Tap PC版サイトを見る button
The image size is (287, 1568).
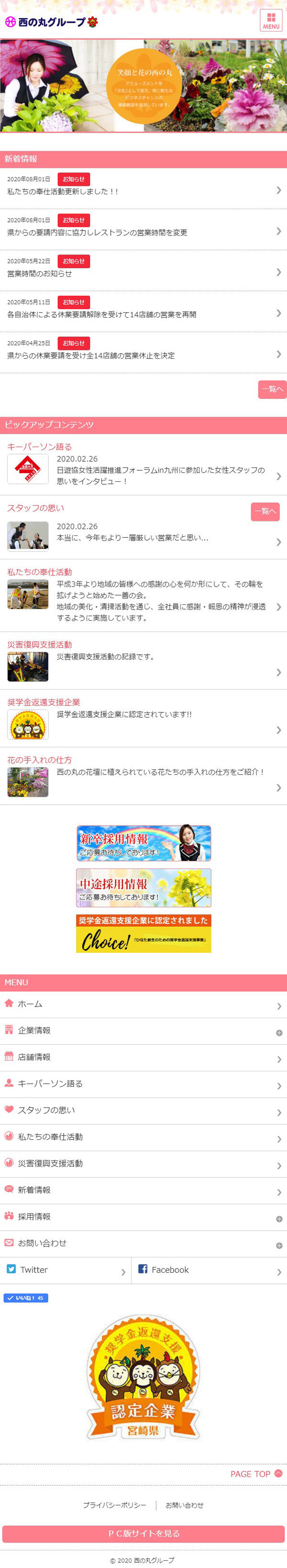[x=143, y=1533]
